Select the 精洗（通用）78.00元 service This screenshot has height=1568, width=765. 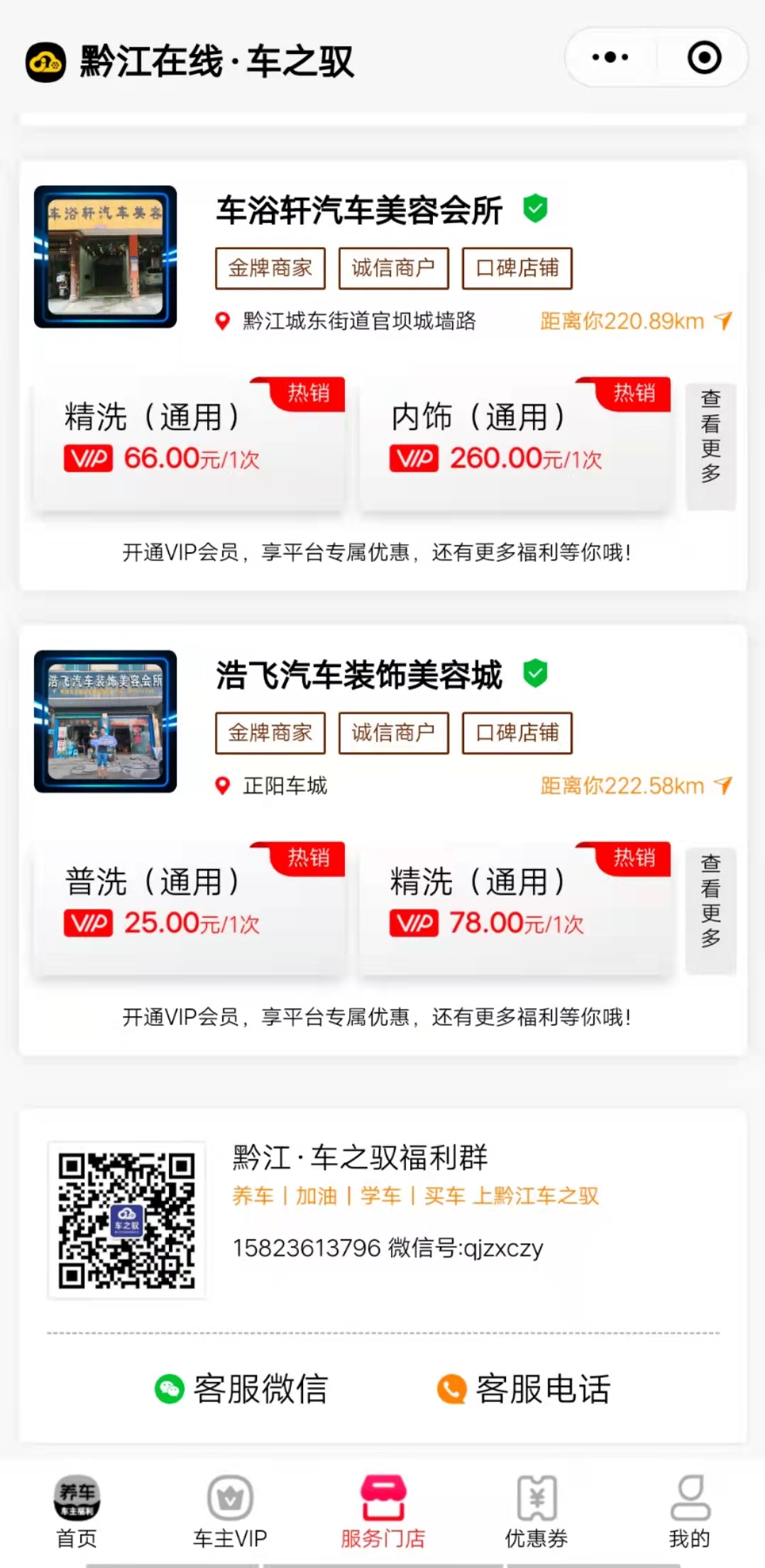pos(514,908)
